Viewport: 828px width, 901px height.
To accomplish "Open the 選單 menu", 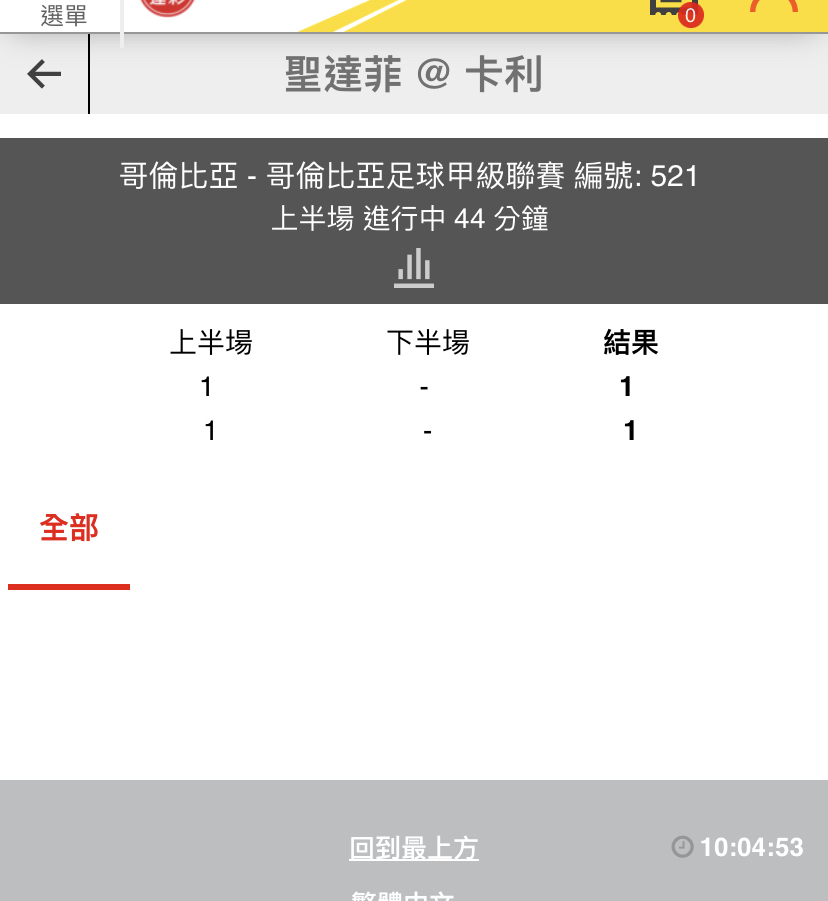I will click(x=63, y=15).
